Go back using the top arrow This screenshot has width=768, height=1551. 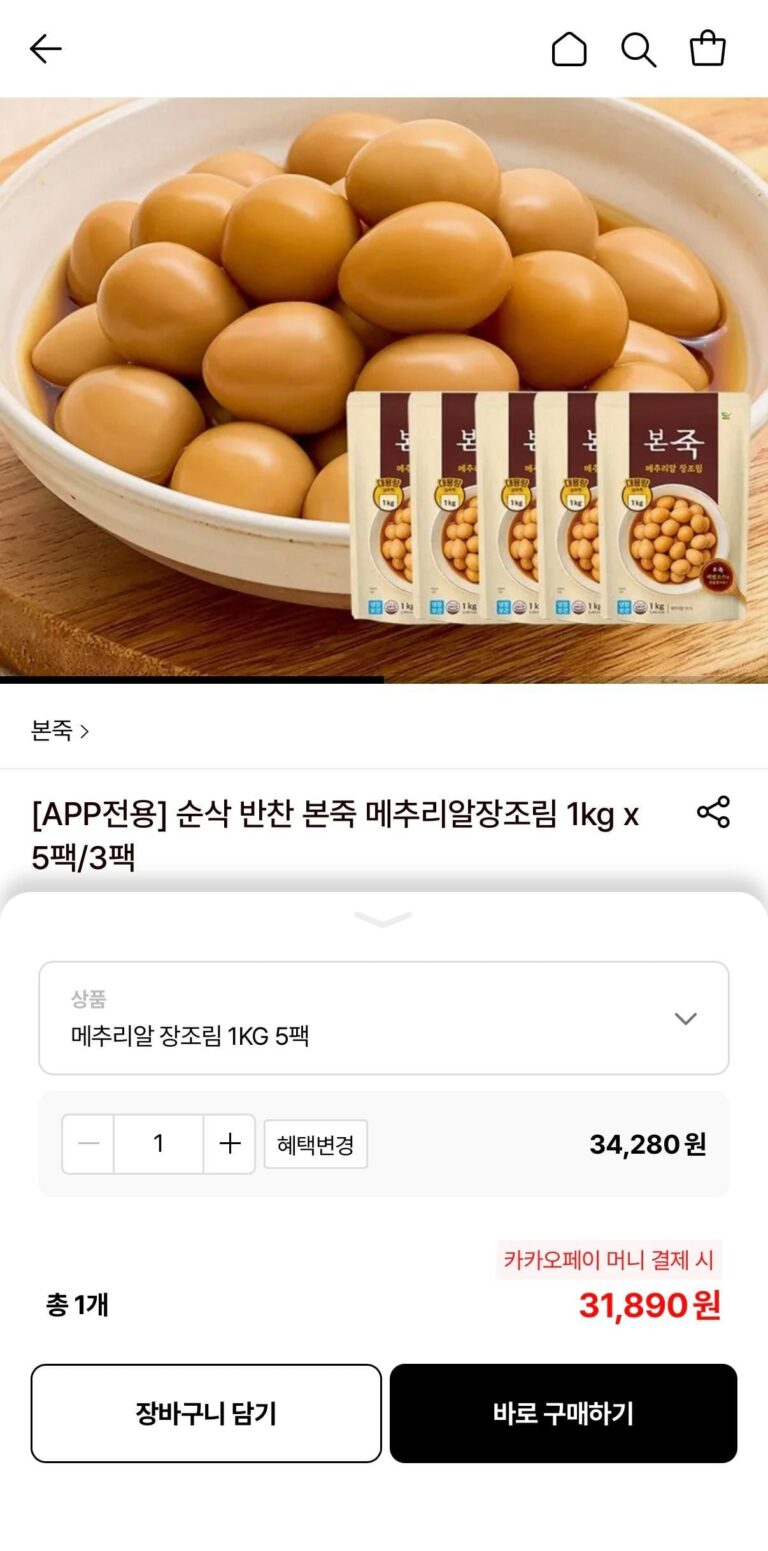tap(46, 48)
